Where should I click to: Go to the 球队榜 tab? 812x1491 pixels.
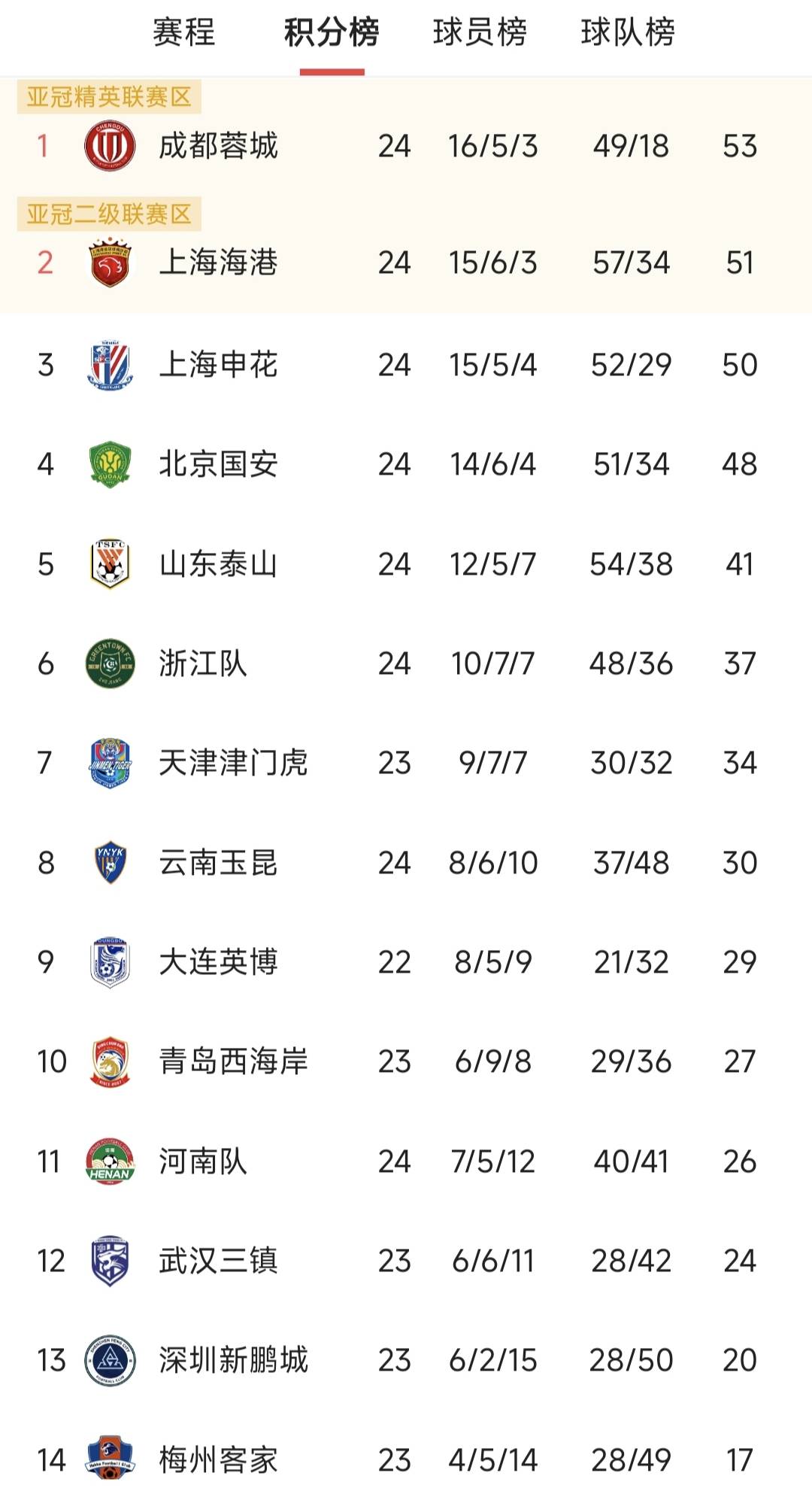(628, 32)
